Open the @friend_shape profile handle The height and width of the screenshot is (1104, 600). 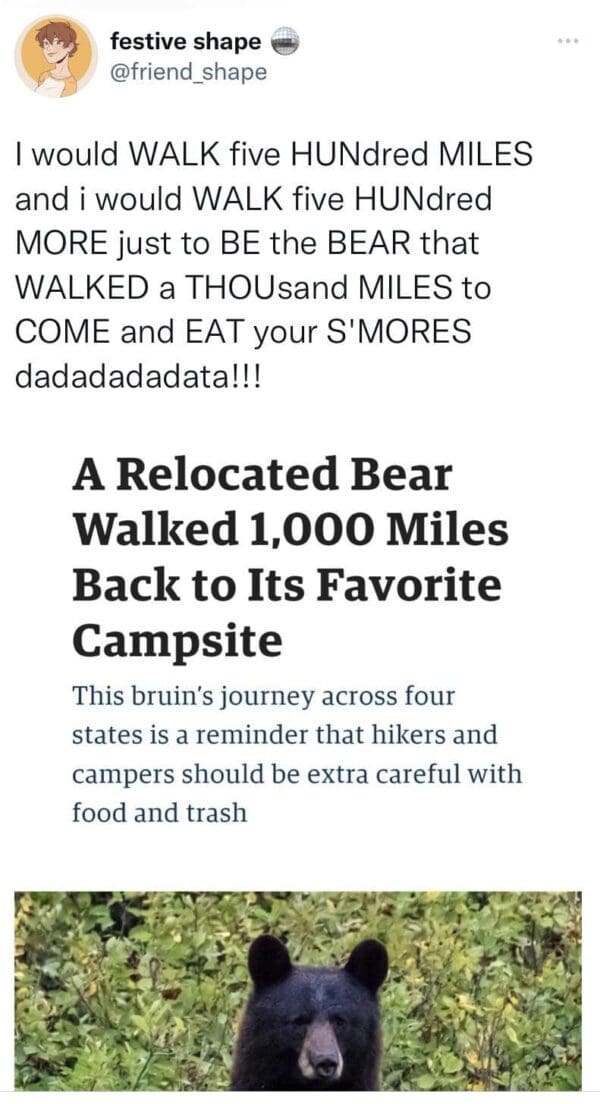(x=188, y=72)
